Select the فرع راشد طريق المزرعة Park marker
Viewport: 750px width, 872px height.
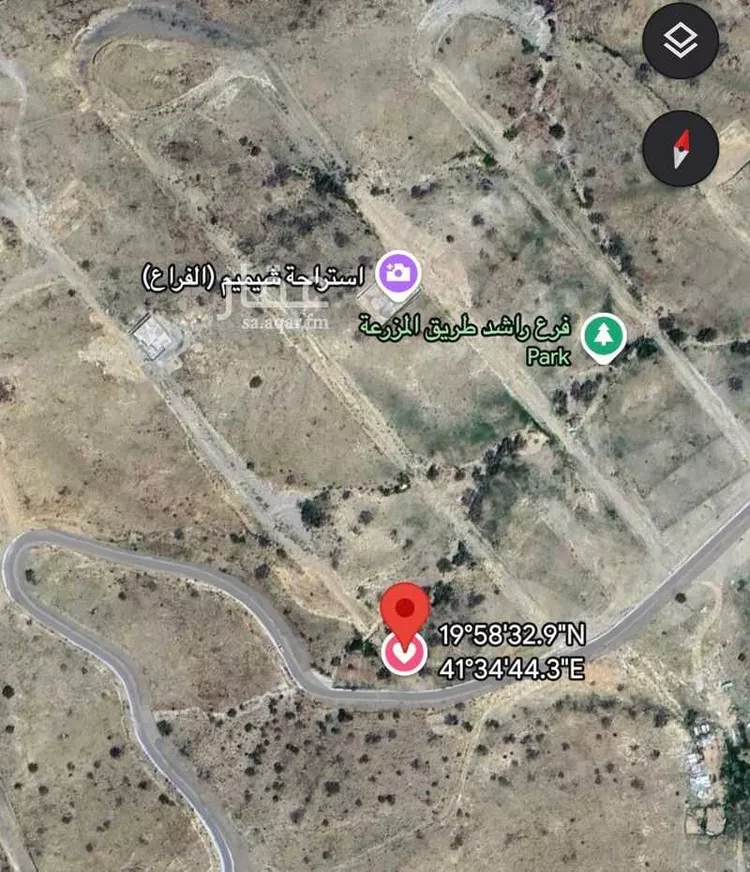click(603, 337)
